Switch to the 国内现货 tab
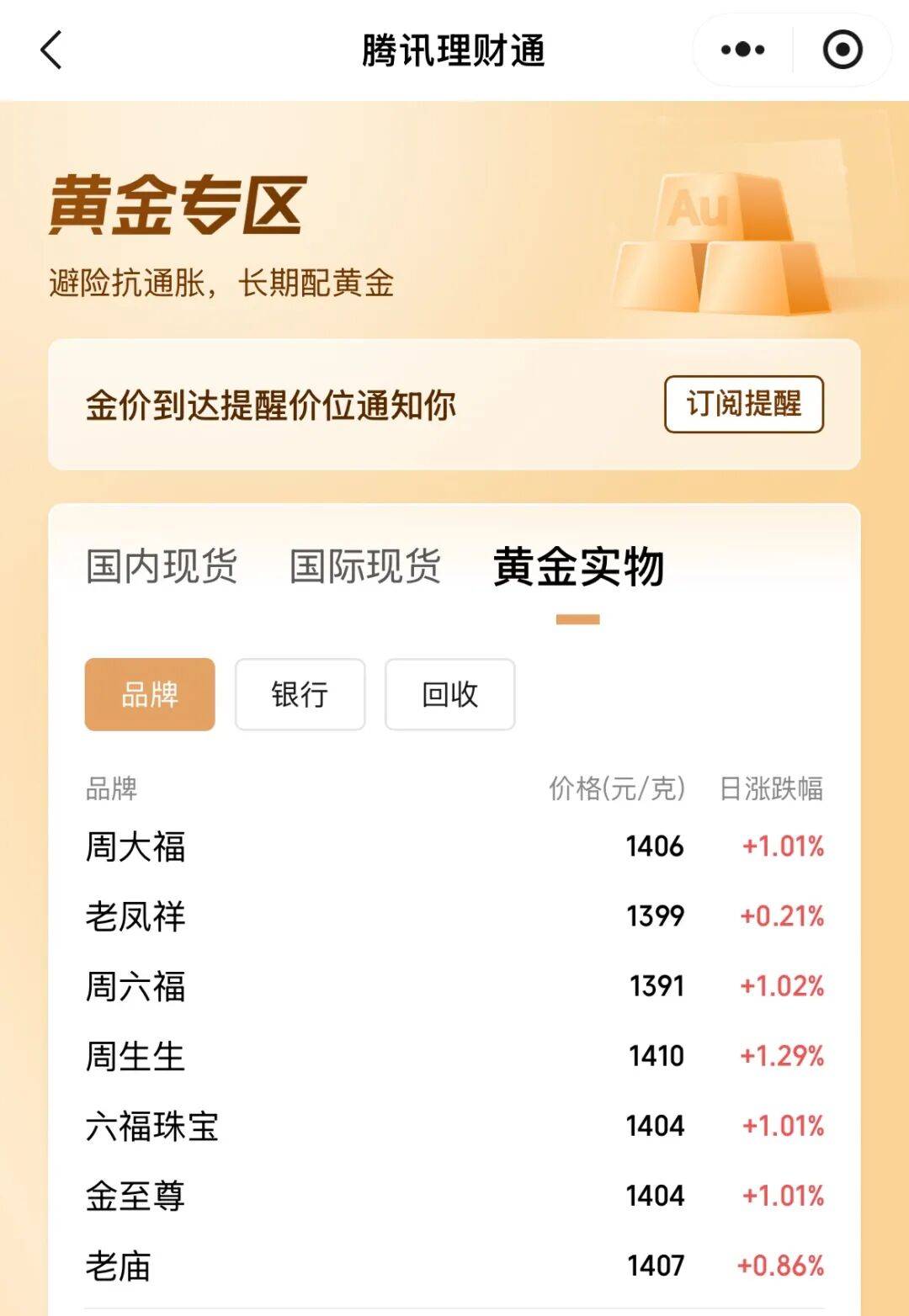The height and width of the screenshot is (1316, 909). click(162, 566)
